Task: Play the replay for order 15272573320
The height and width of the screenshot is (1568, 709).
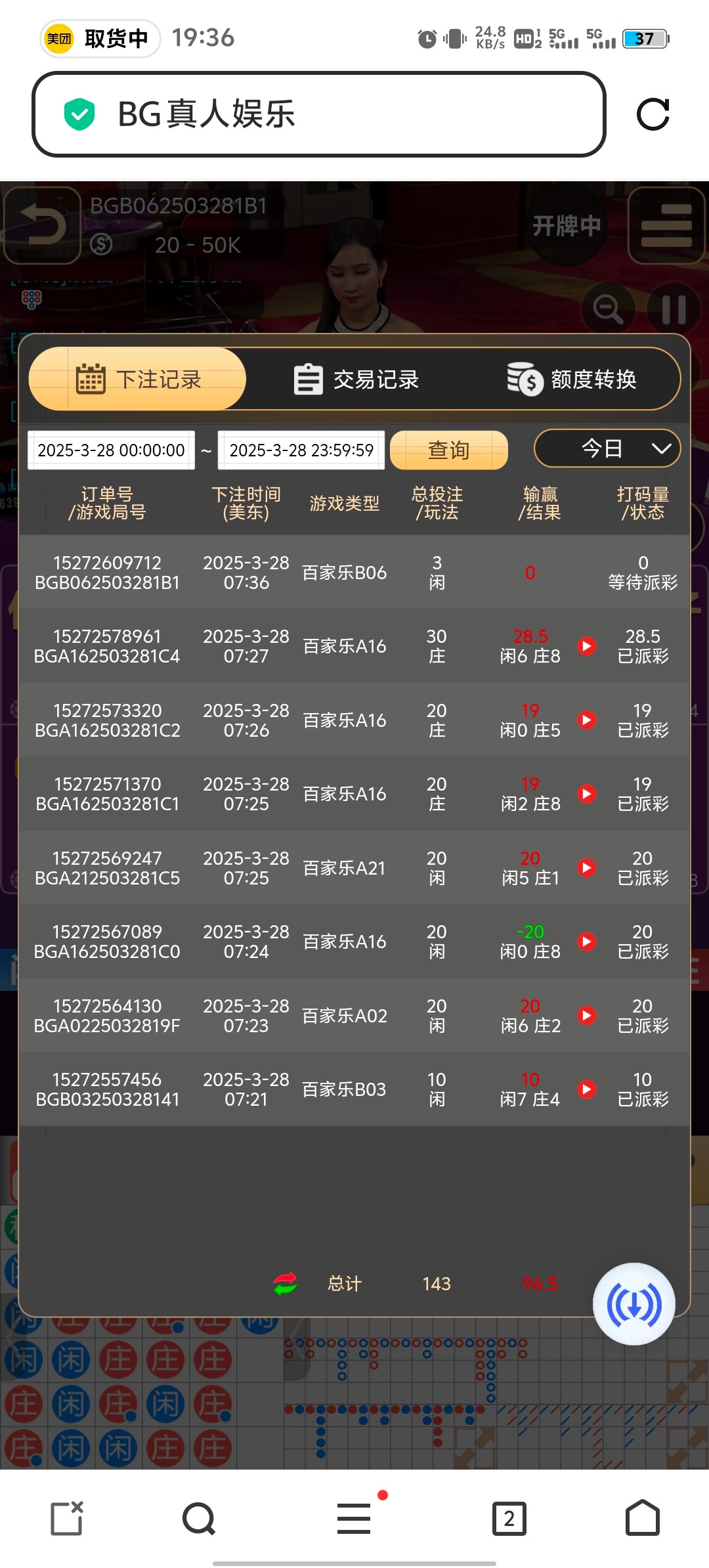Action: point(587,720)
